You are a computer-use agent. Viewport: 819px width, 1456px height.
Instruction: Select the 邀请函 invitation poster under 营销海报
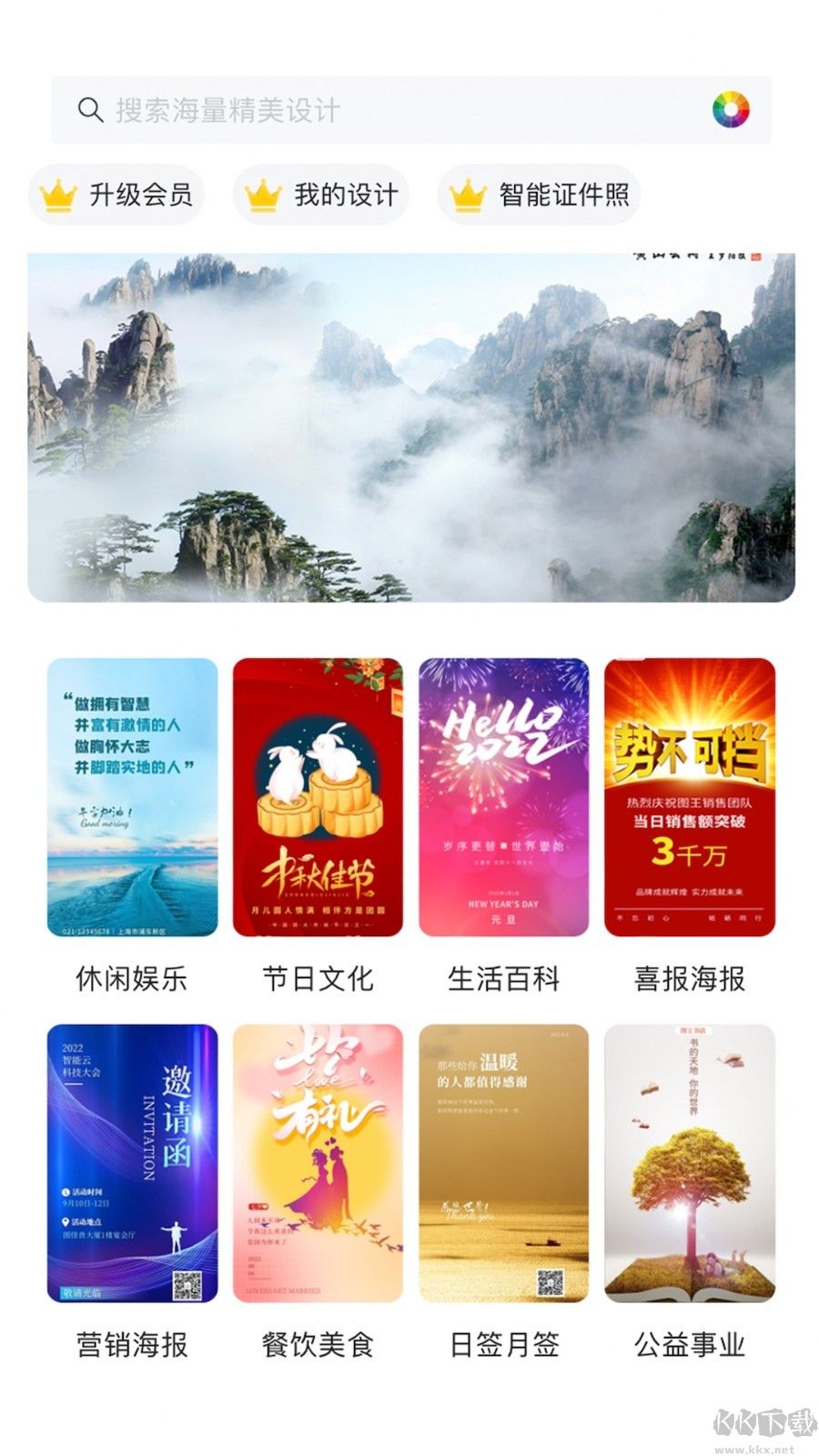133,1165
